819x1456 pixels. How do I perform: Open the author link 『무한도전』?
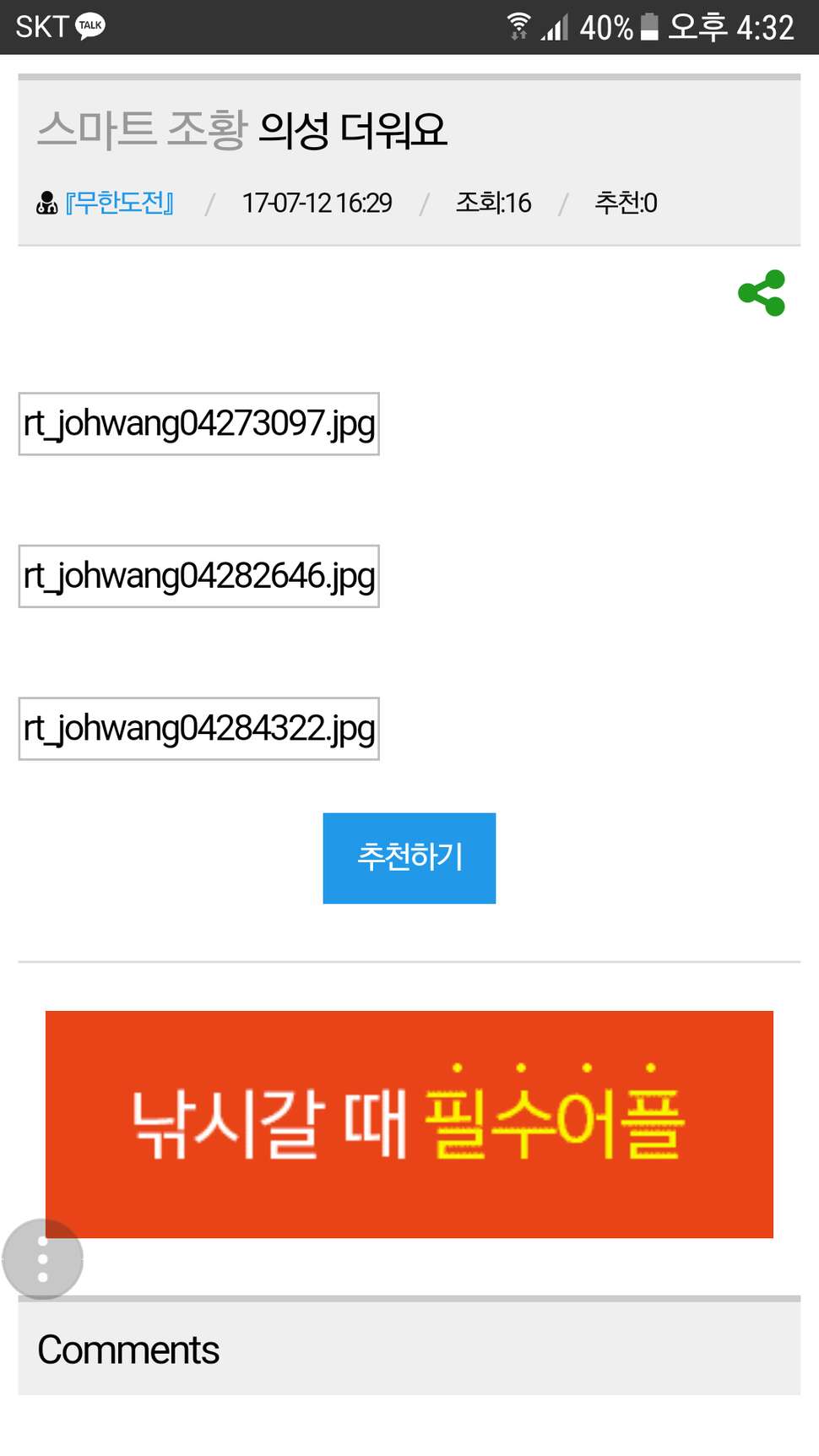point(119,203)
